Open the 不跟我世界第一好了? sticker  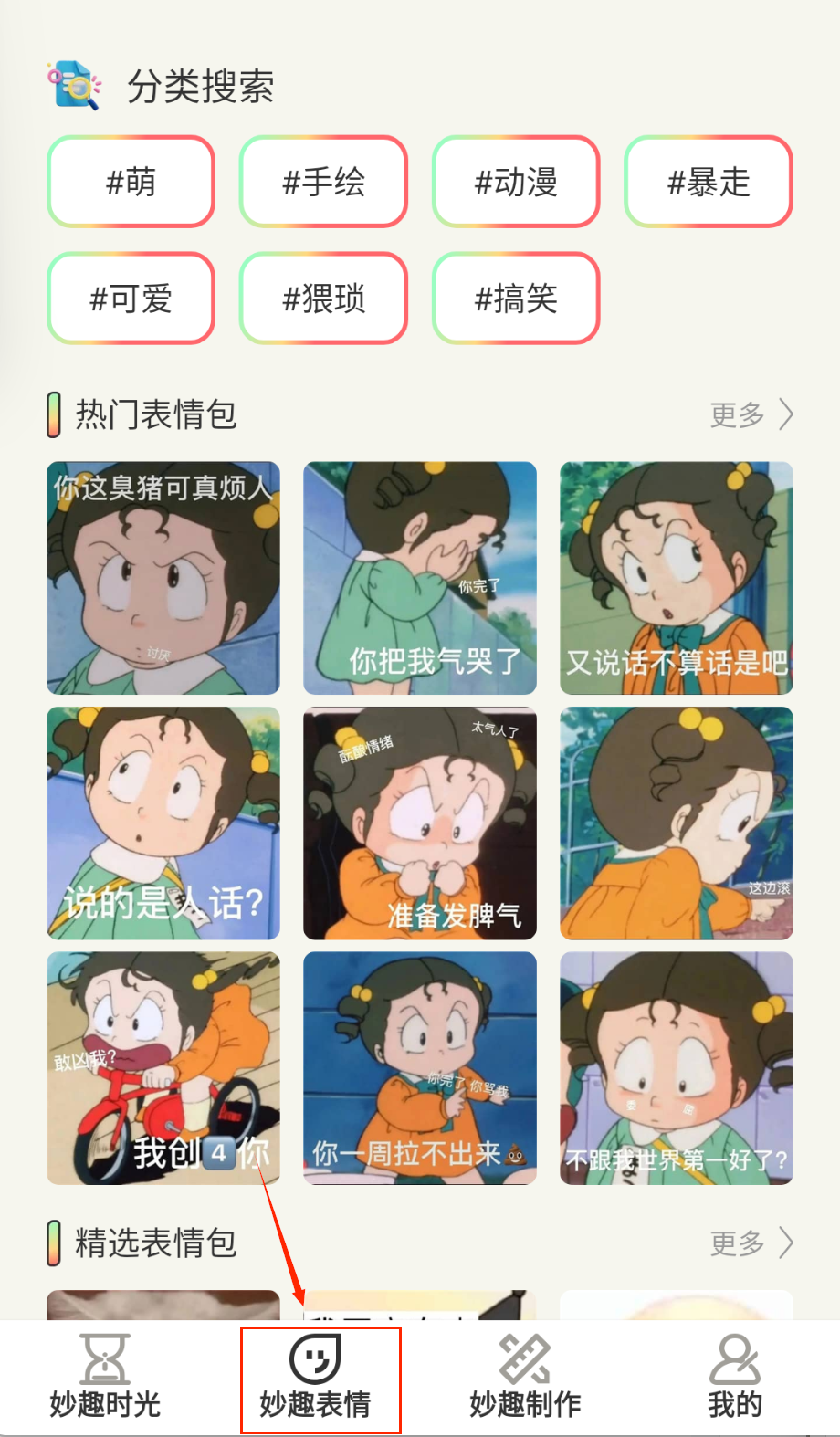tap(677, 1068)
